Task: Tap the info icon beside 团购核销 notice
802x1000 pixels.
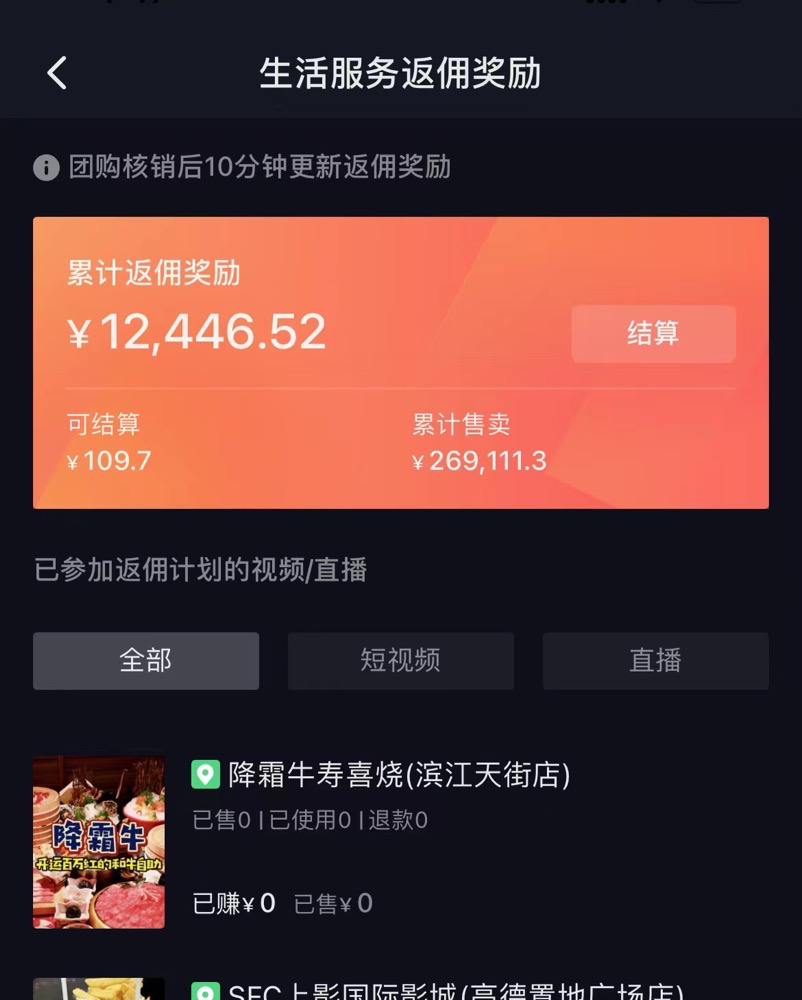Action: point(46,167)
